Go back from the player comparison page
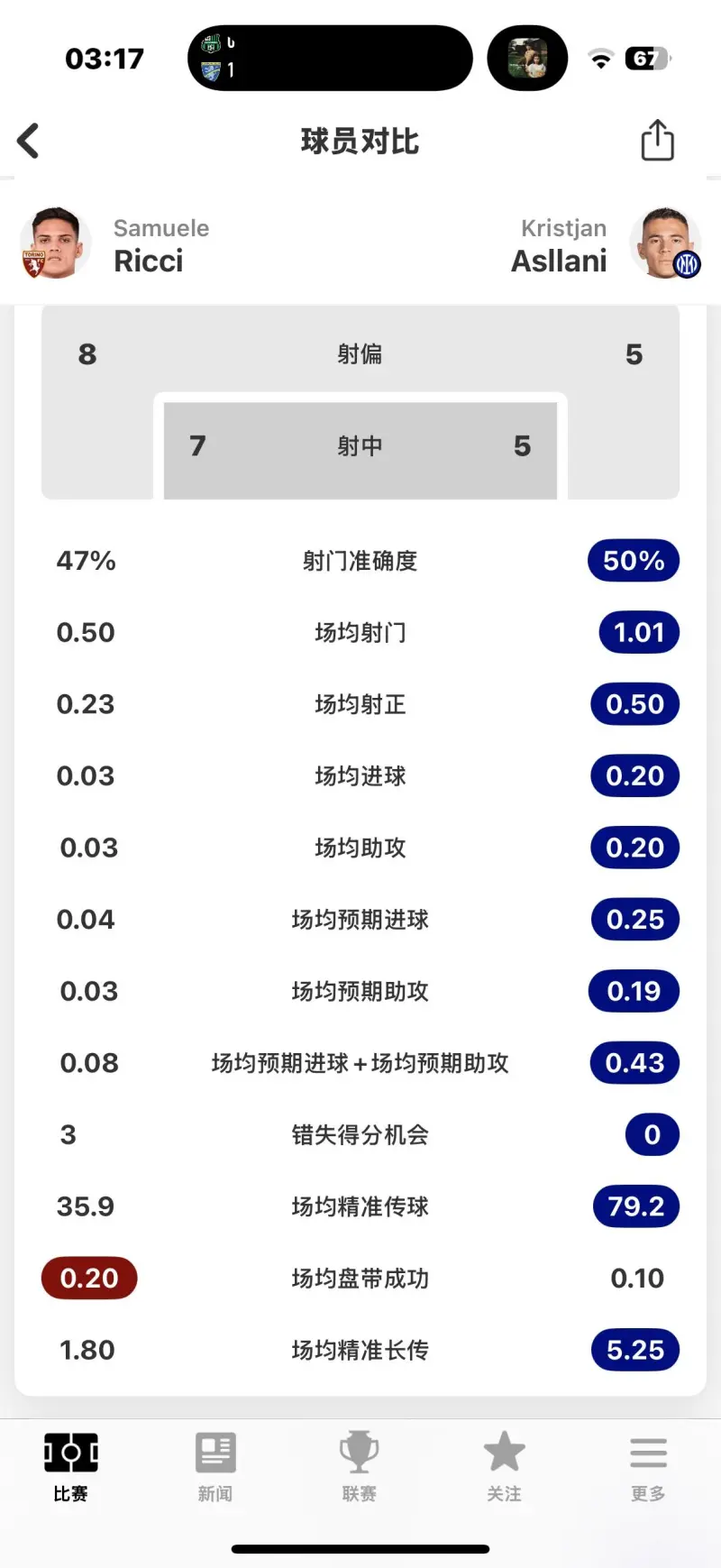 tap(29, 141)
